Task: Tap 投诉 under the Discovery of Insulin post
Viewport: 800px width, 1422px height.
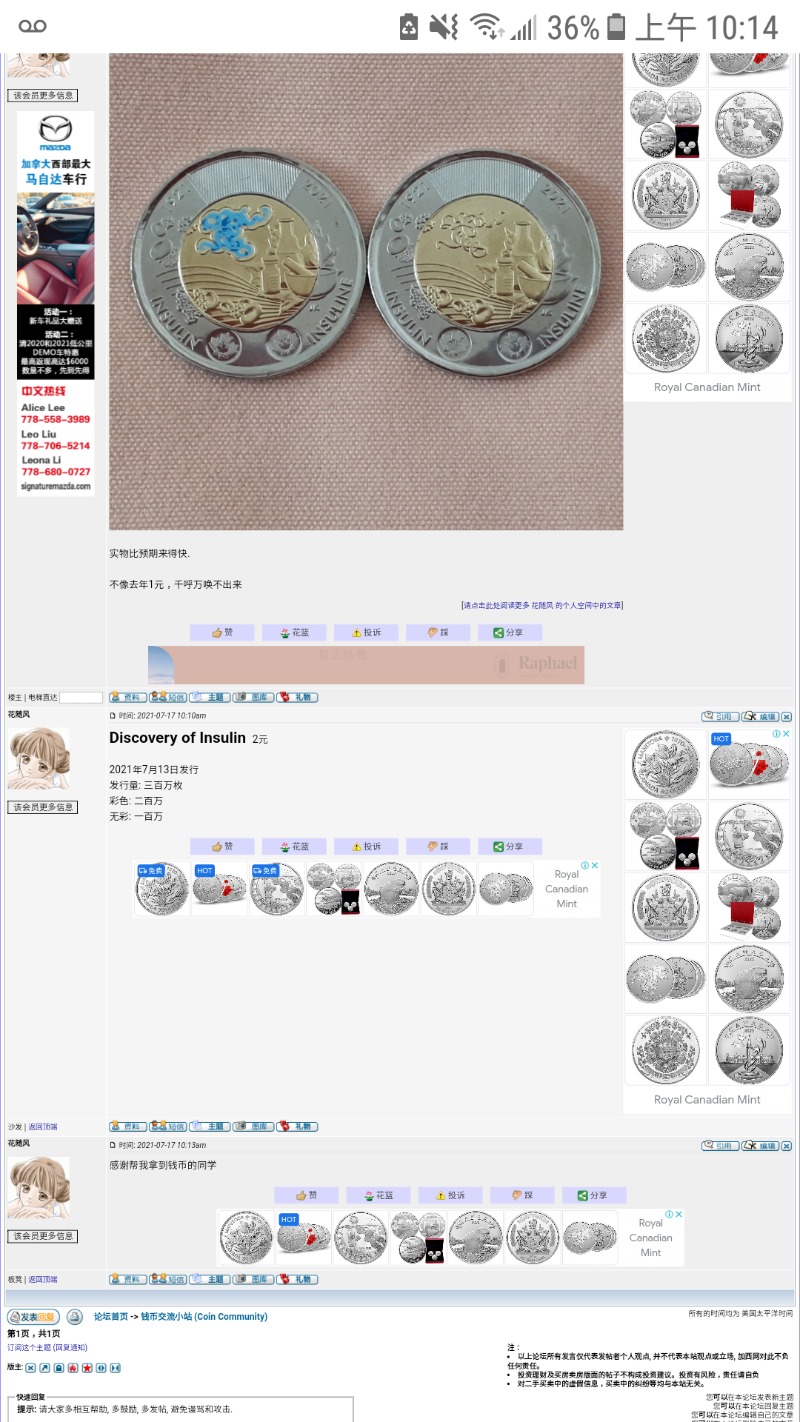Action: pos(366,846)
